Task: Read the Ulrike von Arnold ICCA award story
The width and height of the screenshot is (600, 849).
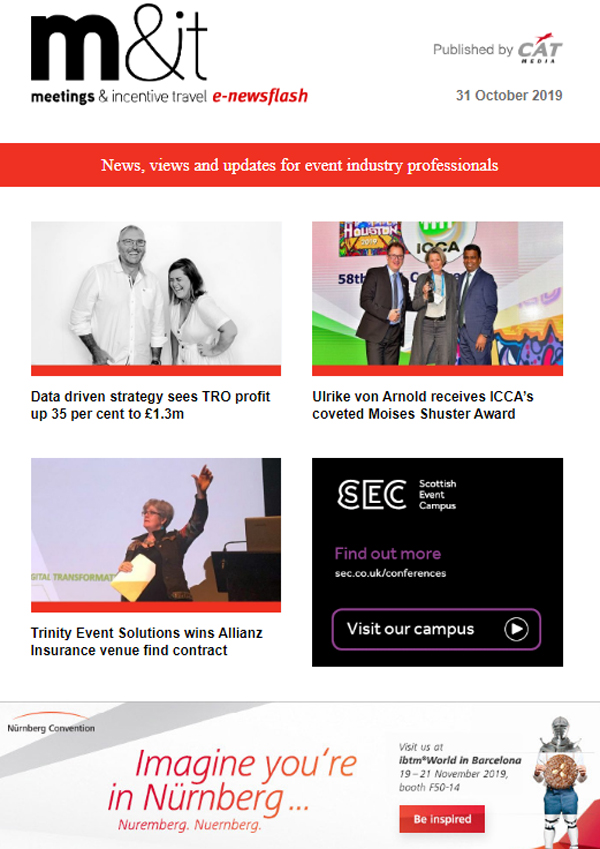Action: (x=423, y=405)
